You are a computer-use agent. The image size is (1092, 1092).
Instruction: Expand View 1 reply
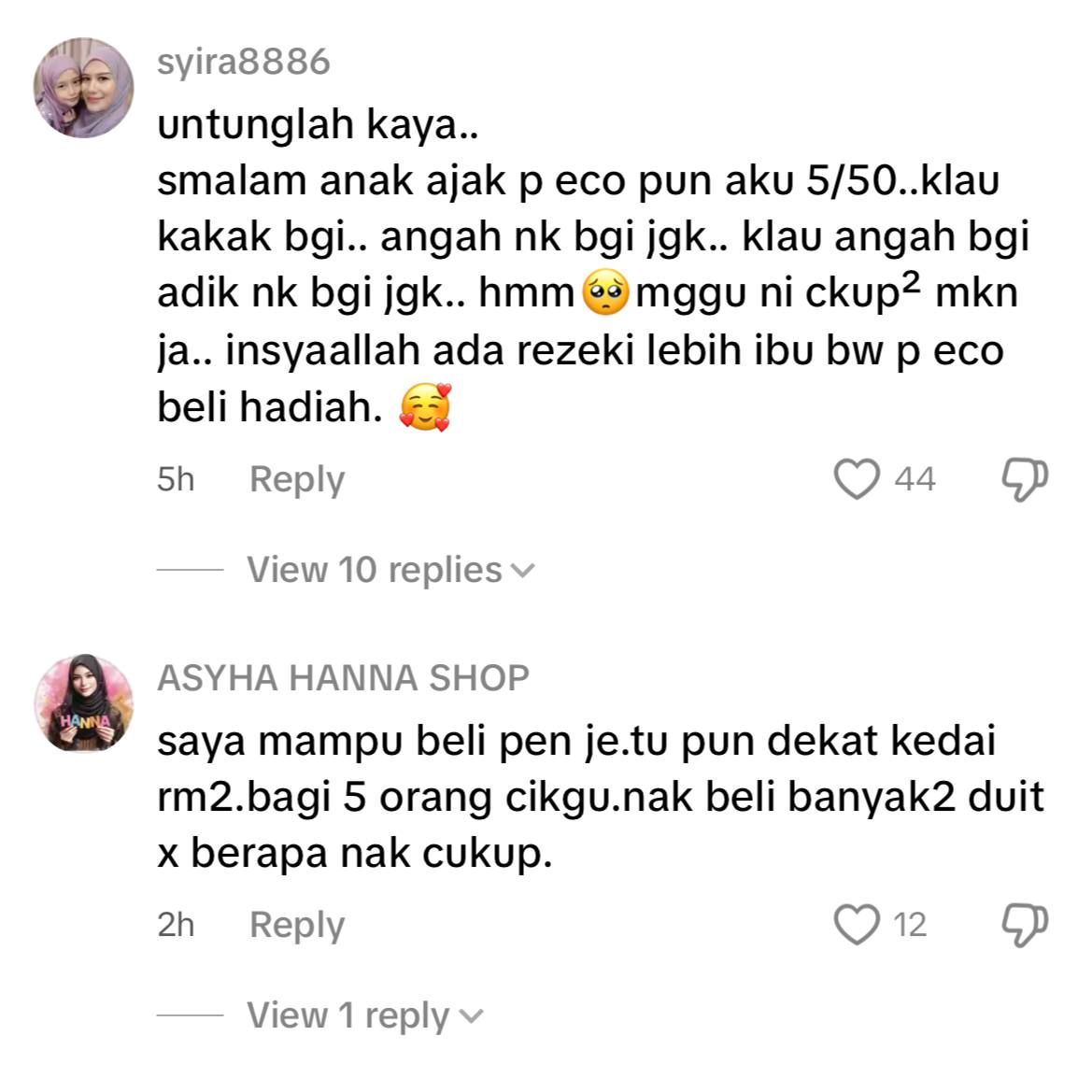[x=364, y=1015]
